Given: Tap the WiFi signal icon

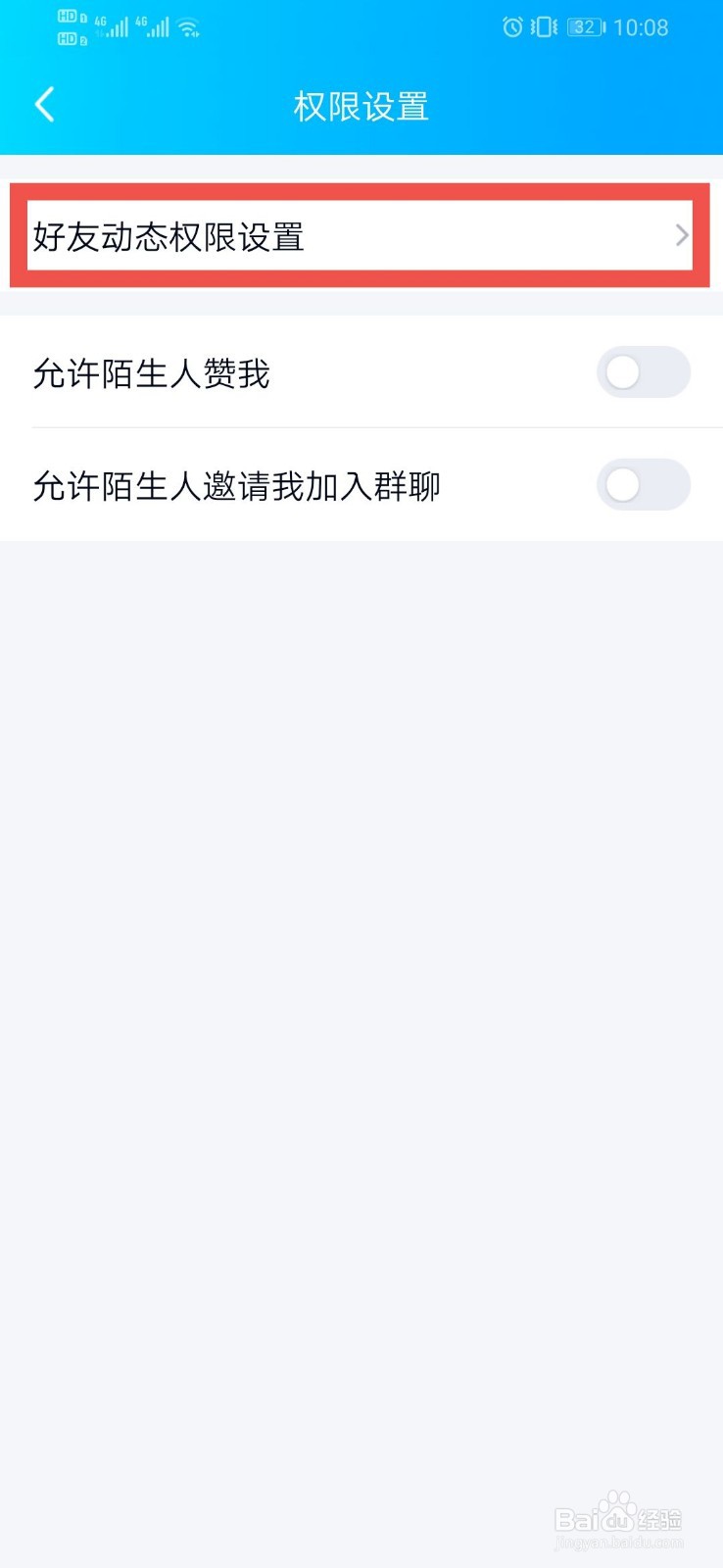Looking at the screenshot, I should pos(189,27).
